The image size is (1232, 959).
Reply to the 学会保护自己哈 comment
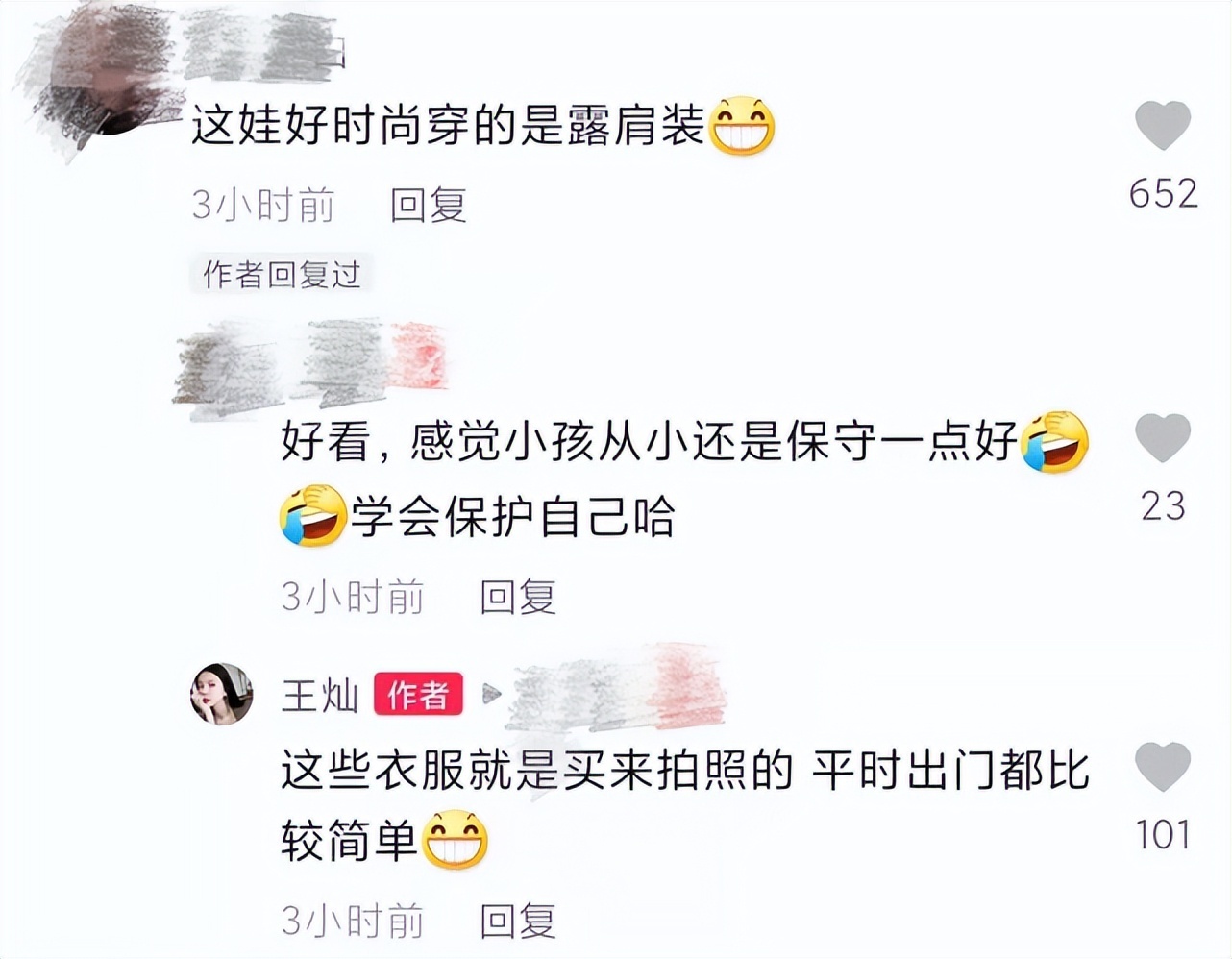[518, 597]
